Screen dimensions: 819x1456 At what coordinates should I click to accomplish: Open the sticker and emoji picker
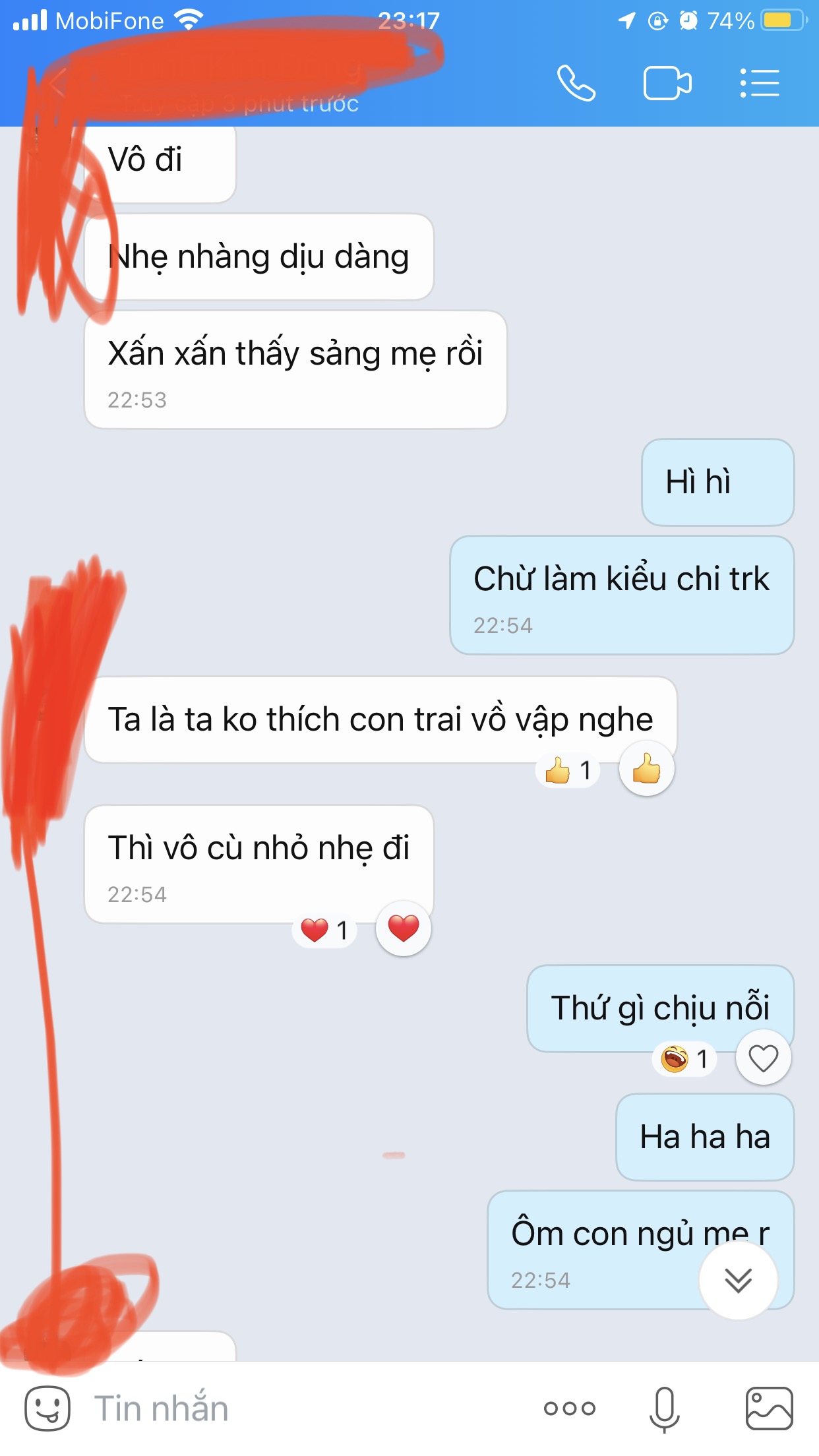click(47, 1408)
